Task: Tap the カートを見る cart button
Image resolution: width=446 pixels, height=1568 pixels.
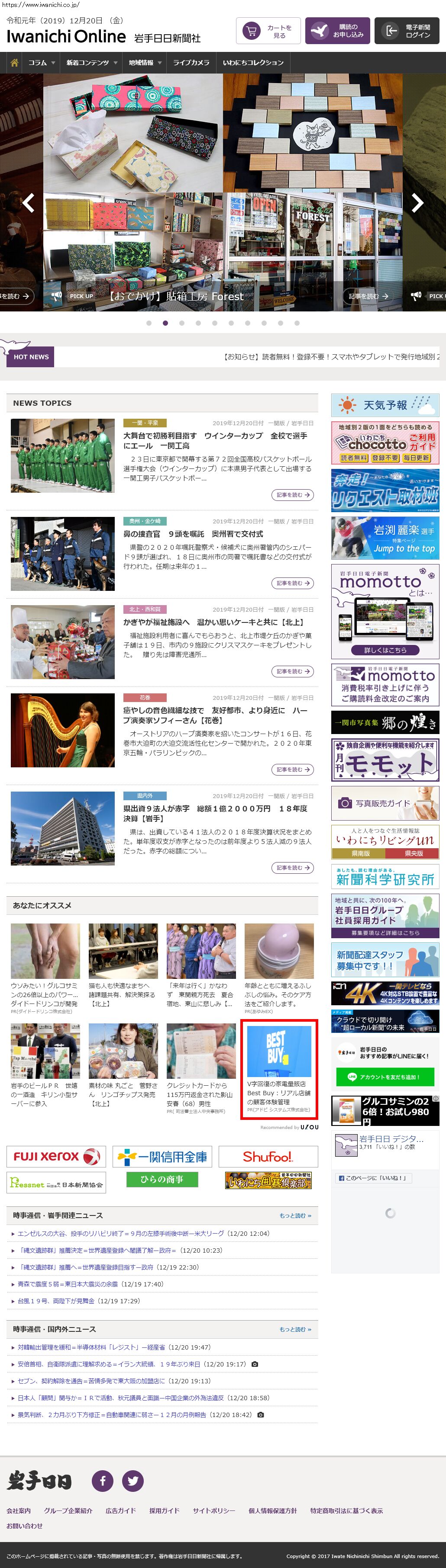Action: 268,31
